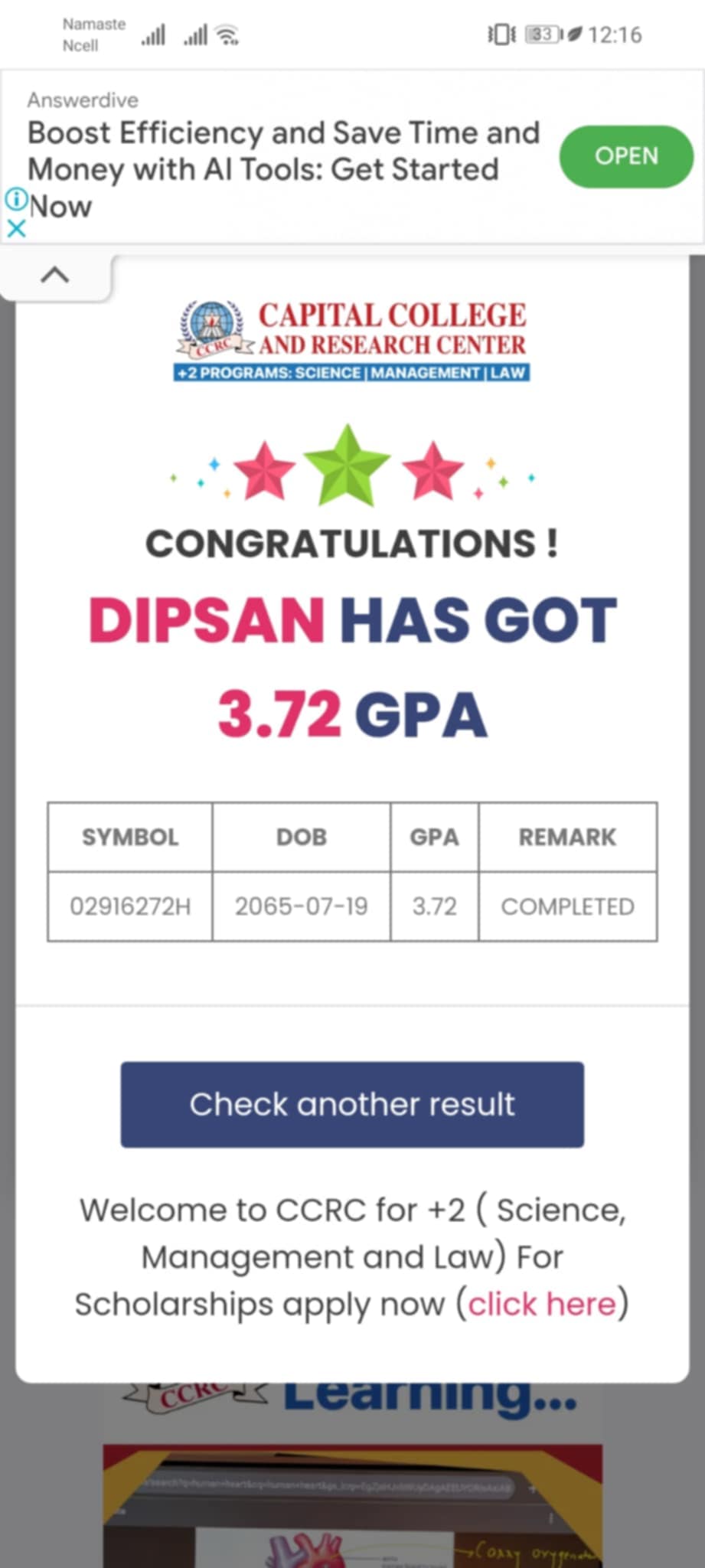Check another result

pos(352,1104)
